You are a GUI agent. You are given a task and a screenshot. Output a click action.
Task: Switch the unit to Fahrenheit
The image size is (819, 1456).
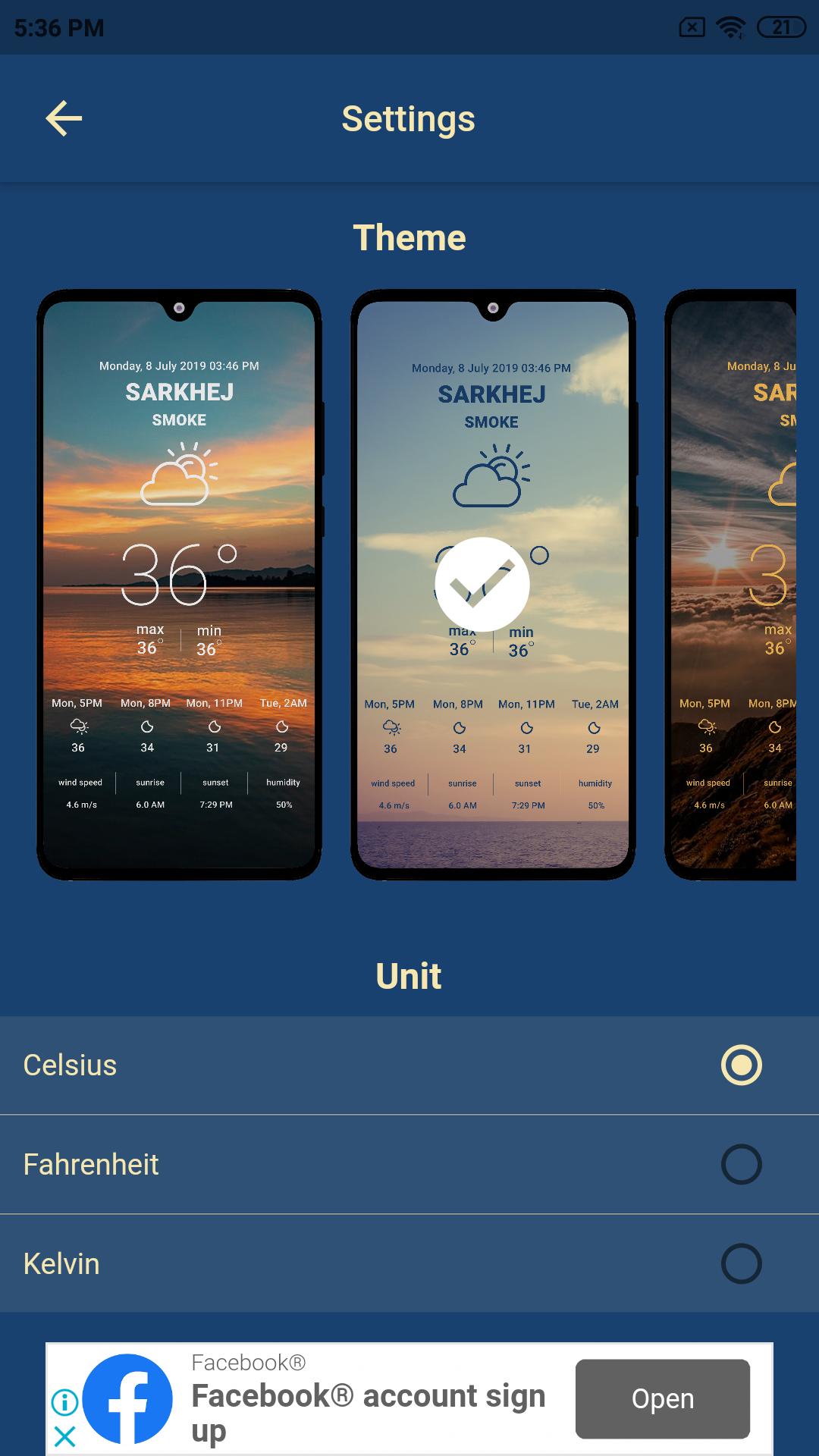click(740, 1165)
